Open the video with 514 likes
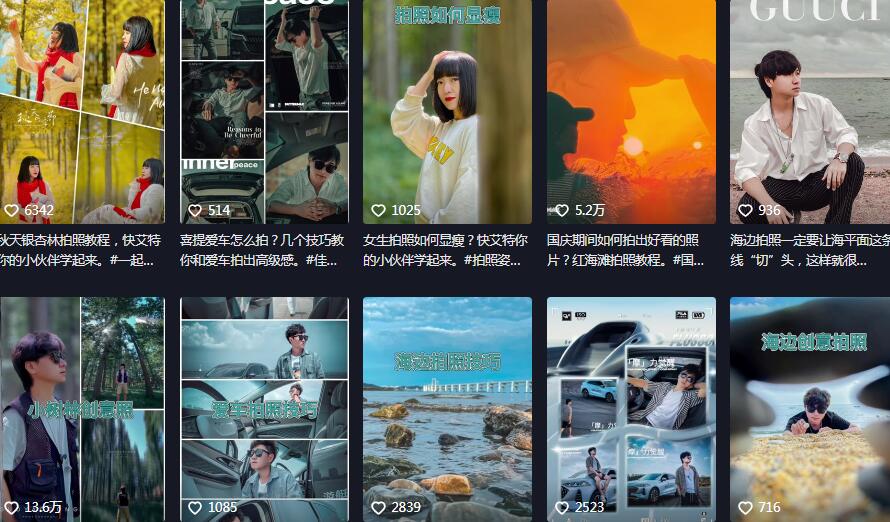Viewport: 890px width, 522px height. click(x=264, y=110)
